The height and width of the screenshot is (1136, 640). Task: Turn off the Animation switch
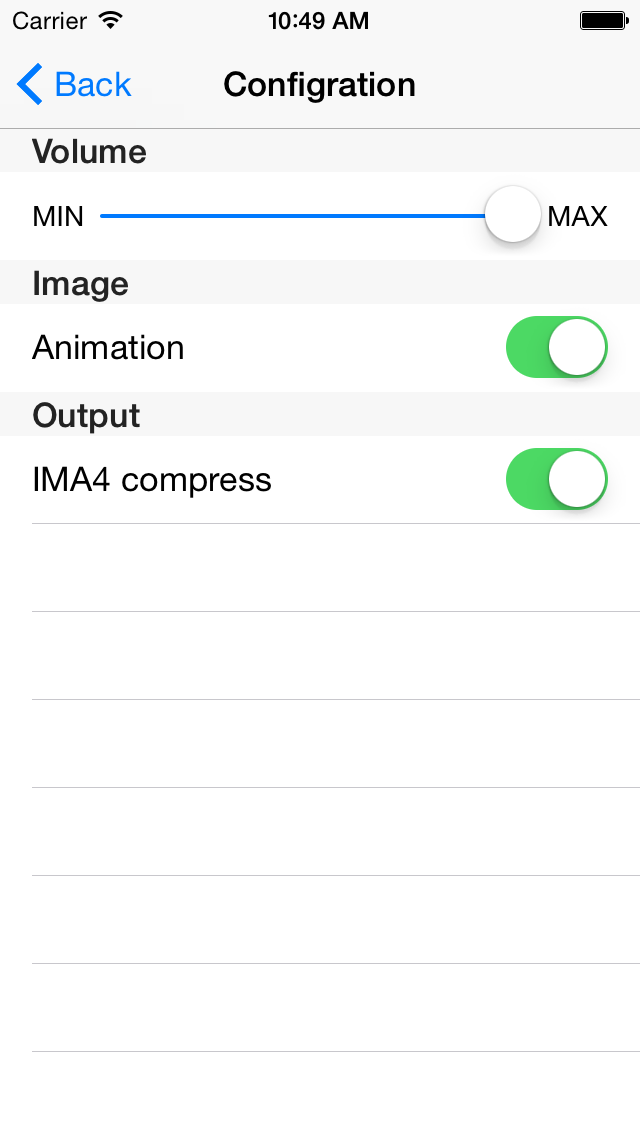click(x=557, y=347)
